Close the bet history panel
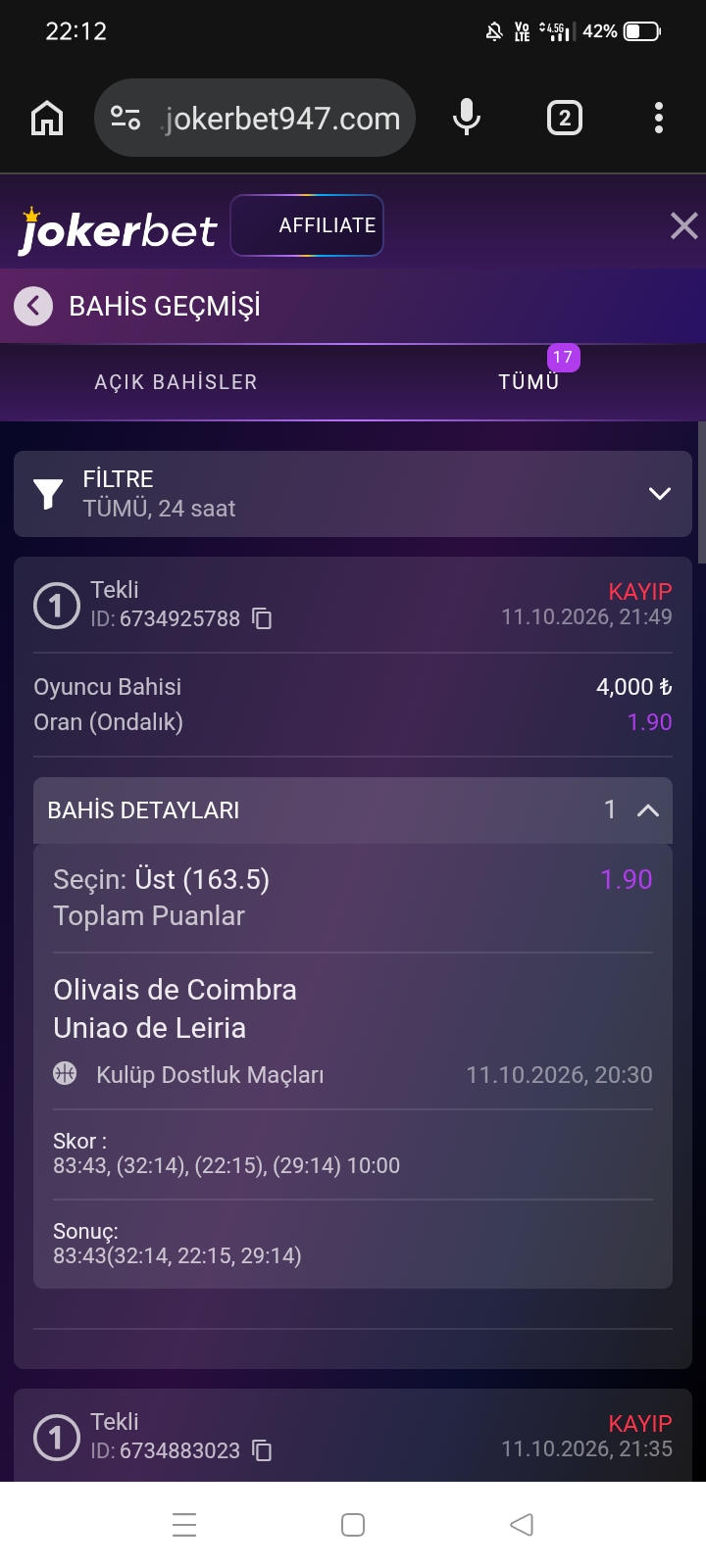The image size is (706, 1568). pos(683,225)
